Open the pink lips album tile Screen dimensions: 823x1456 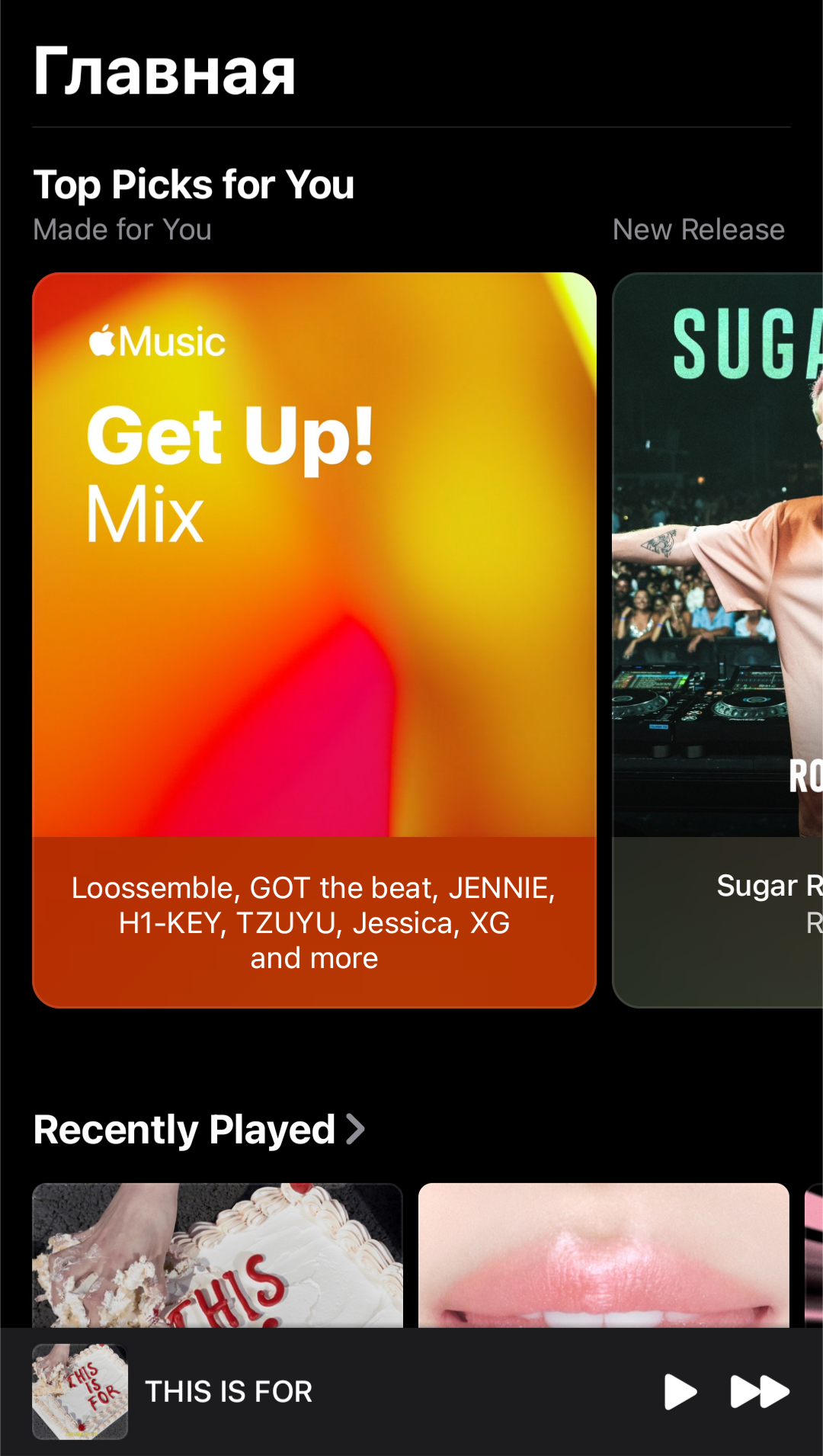(604, 1256)
